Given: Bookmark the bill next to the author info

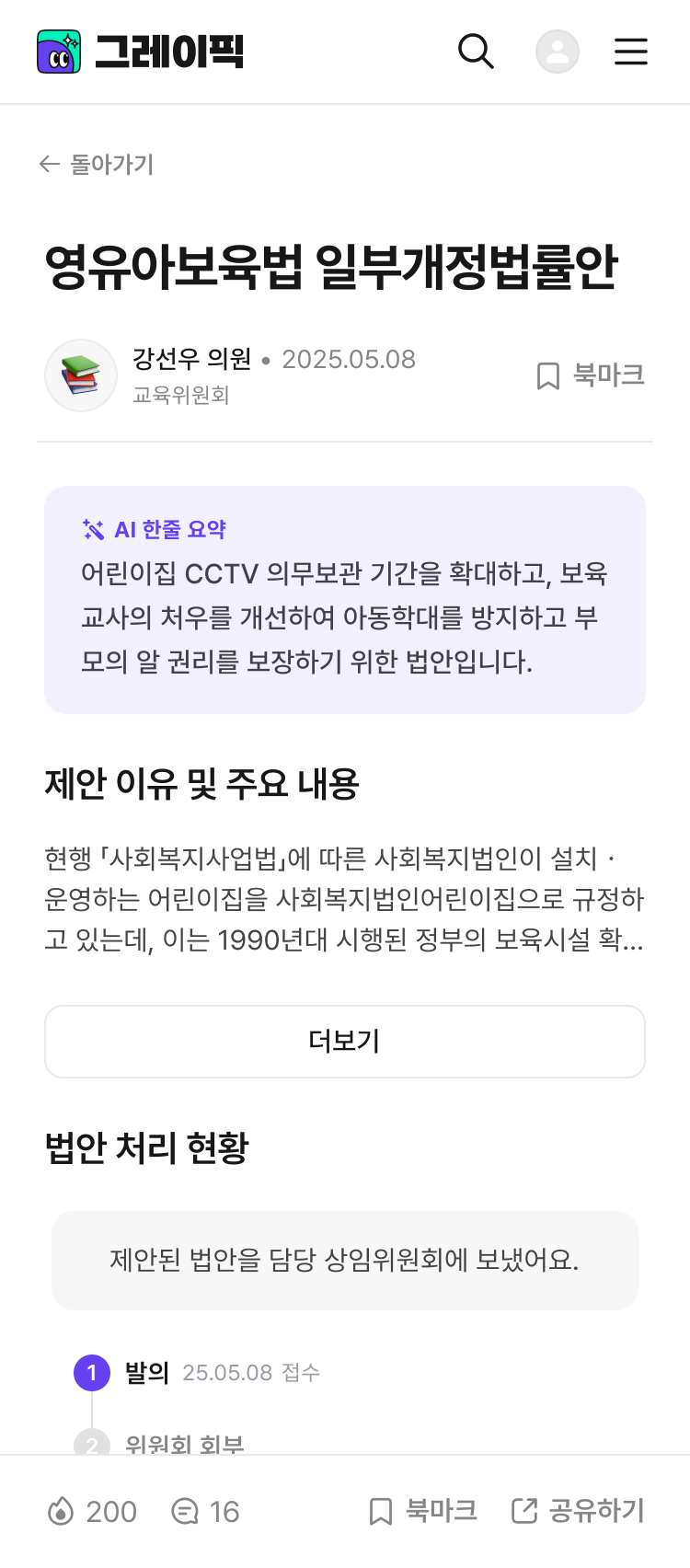Looking at the screenshot, I should (x=590, y=375).
